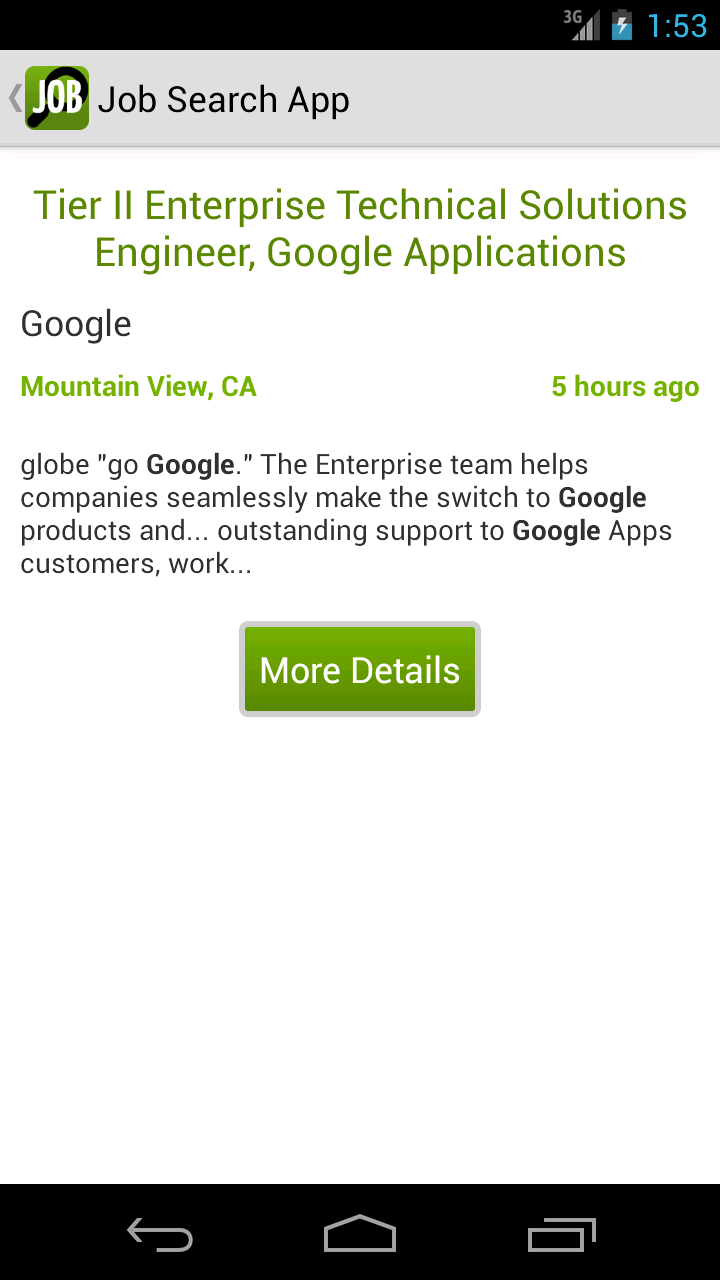Tap the Job Search App title text
Viewport: 720px width, 1280px height.
pos(223,98)
